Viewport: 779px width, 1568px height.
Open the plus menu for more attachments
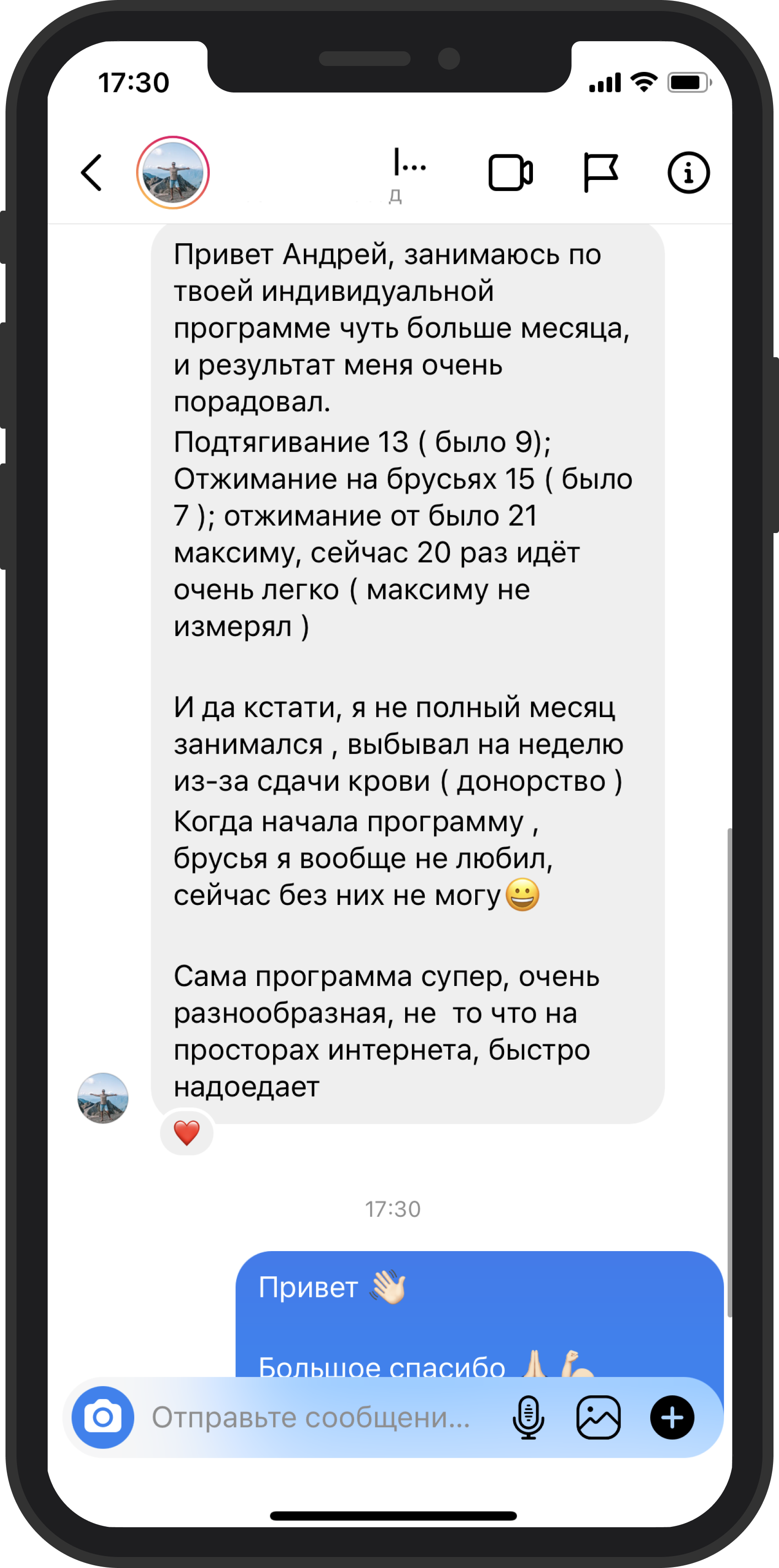(x=672, y=1418)
